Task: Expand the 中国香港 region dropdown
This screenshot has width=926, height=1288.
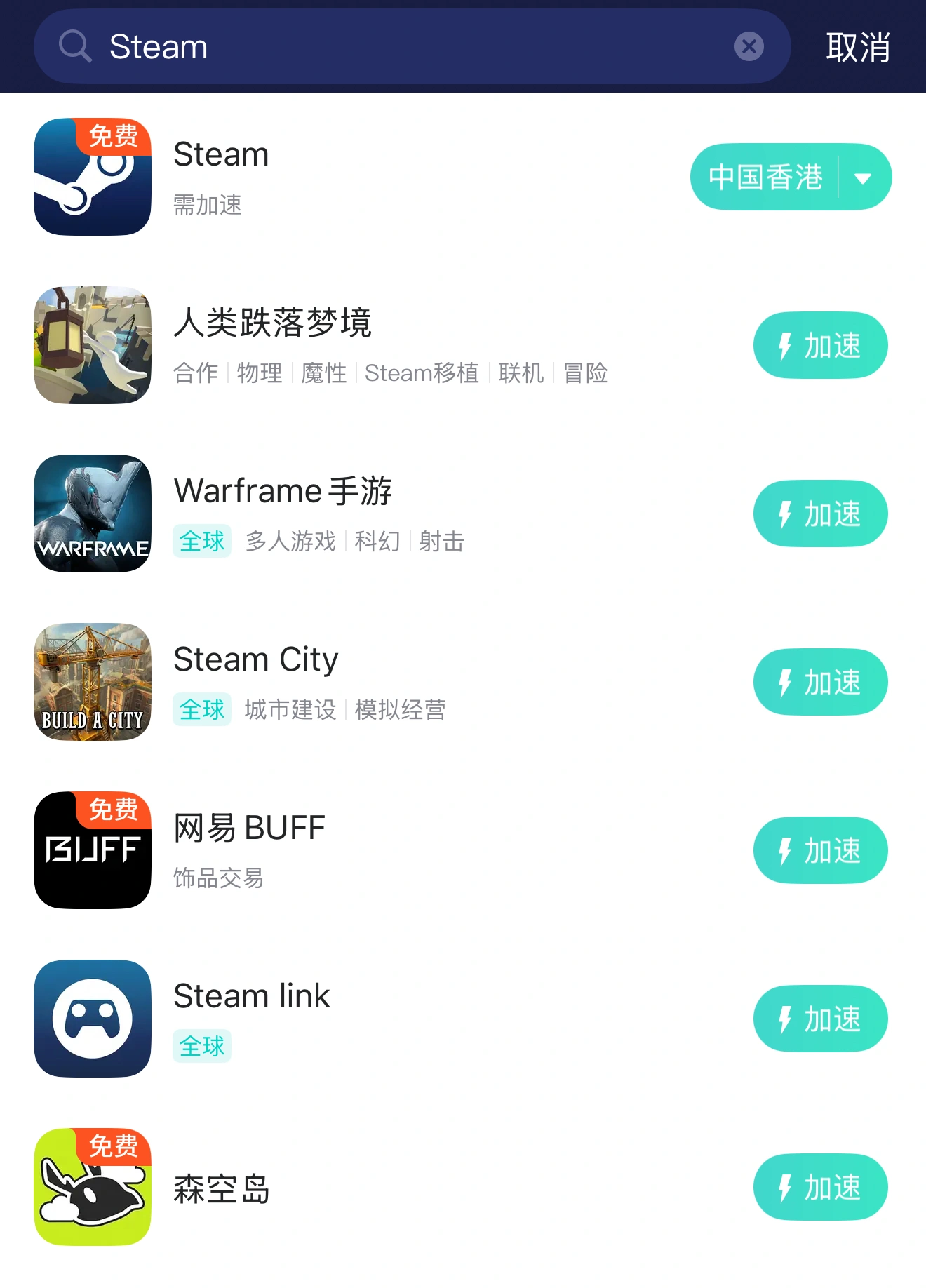Action: click(864, 177)
